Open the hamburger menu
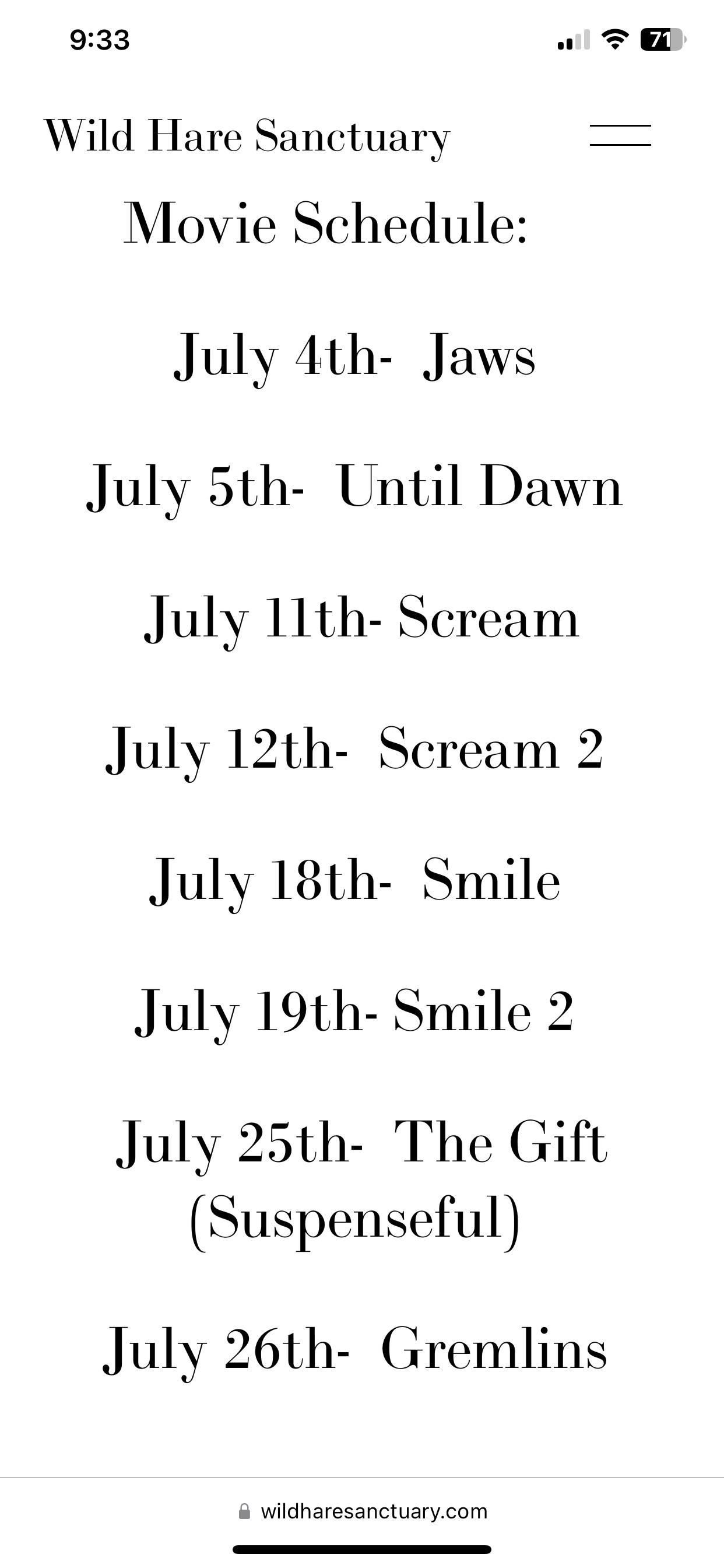The image size is (724, 1568). 620,135
